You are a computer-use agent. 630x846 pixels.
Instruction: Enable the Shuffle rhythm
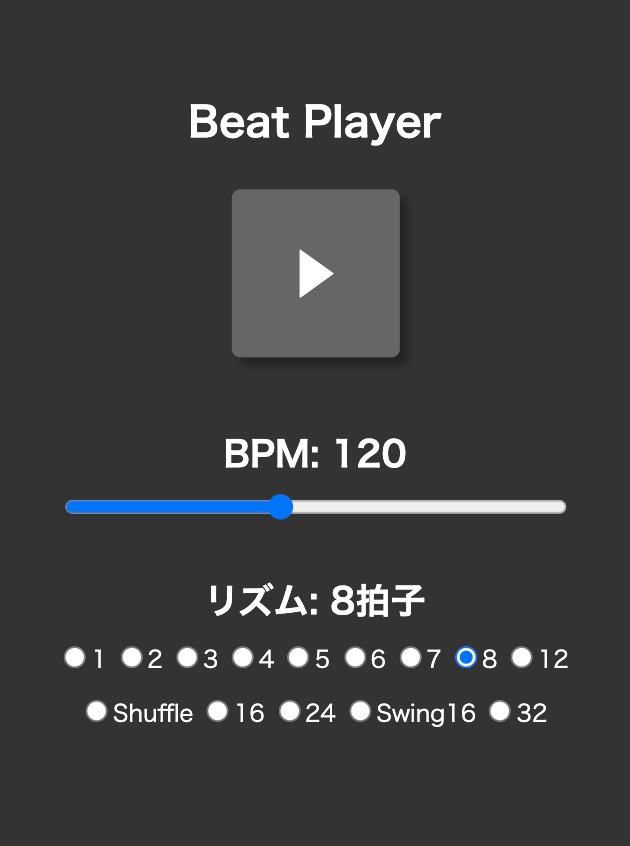97,712
